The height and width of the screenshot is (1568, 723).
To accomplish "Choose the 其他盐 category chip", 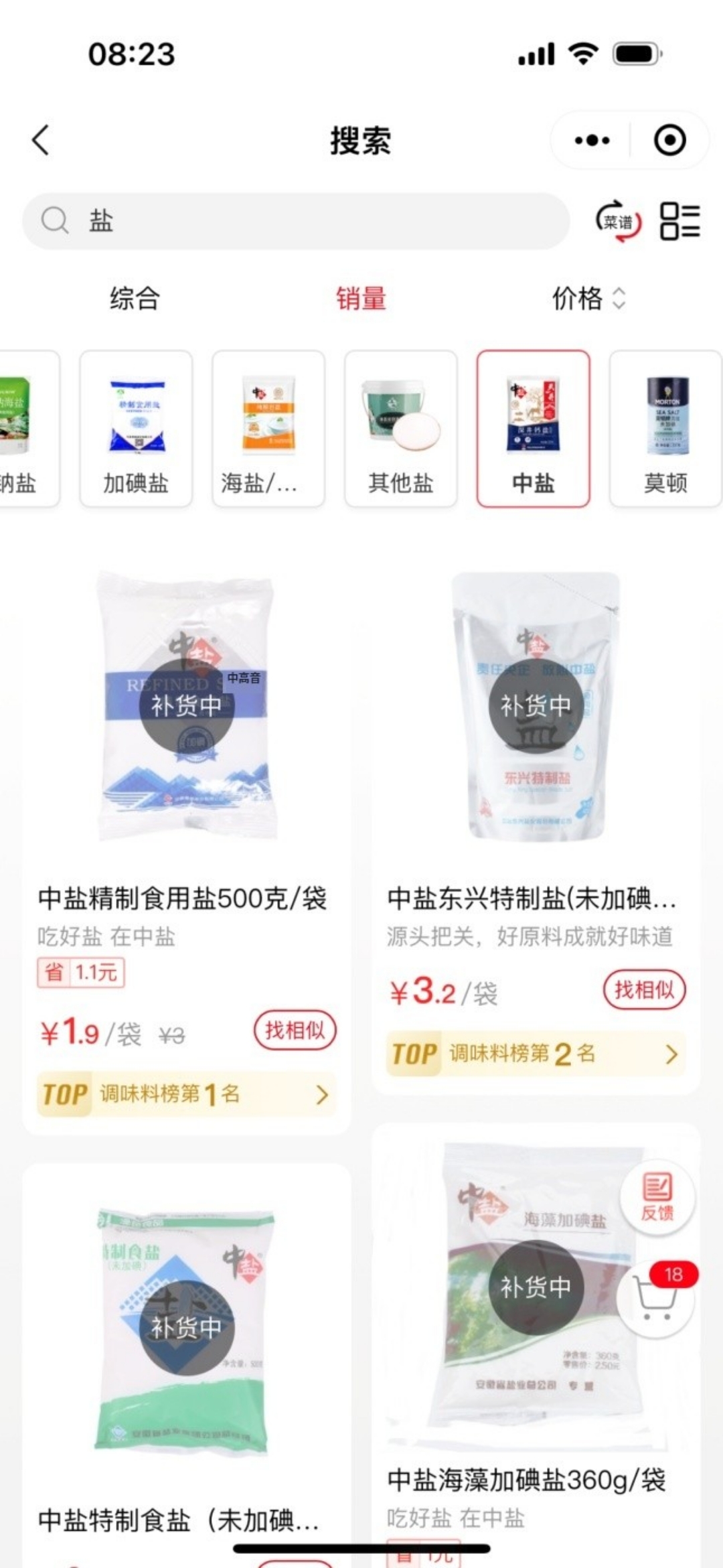I will click(x=401, y=429).
